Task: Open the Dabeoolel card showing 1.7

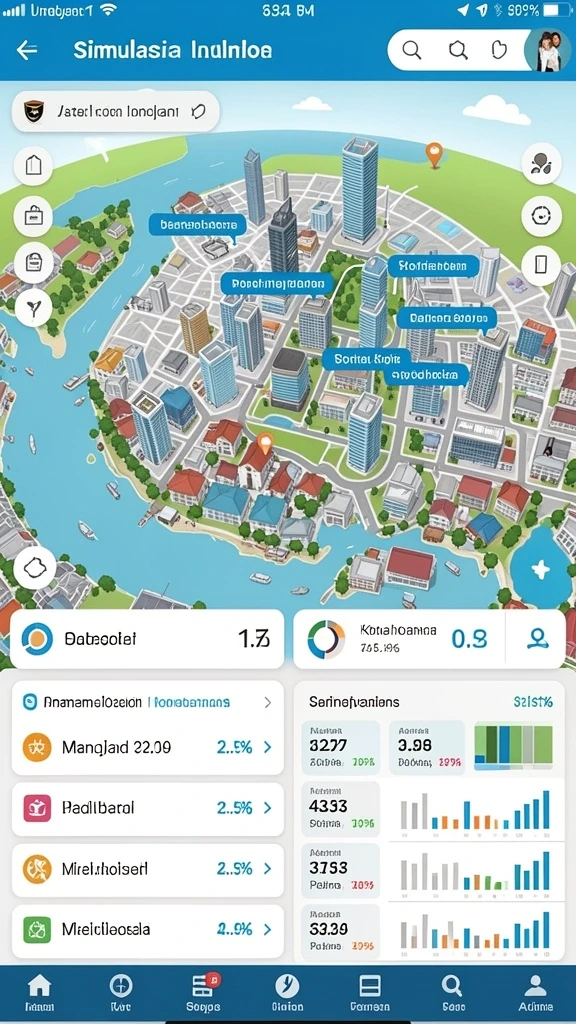Action: click(x=148, y=639)
